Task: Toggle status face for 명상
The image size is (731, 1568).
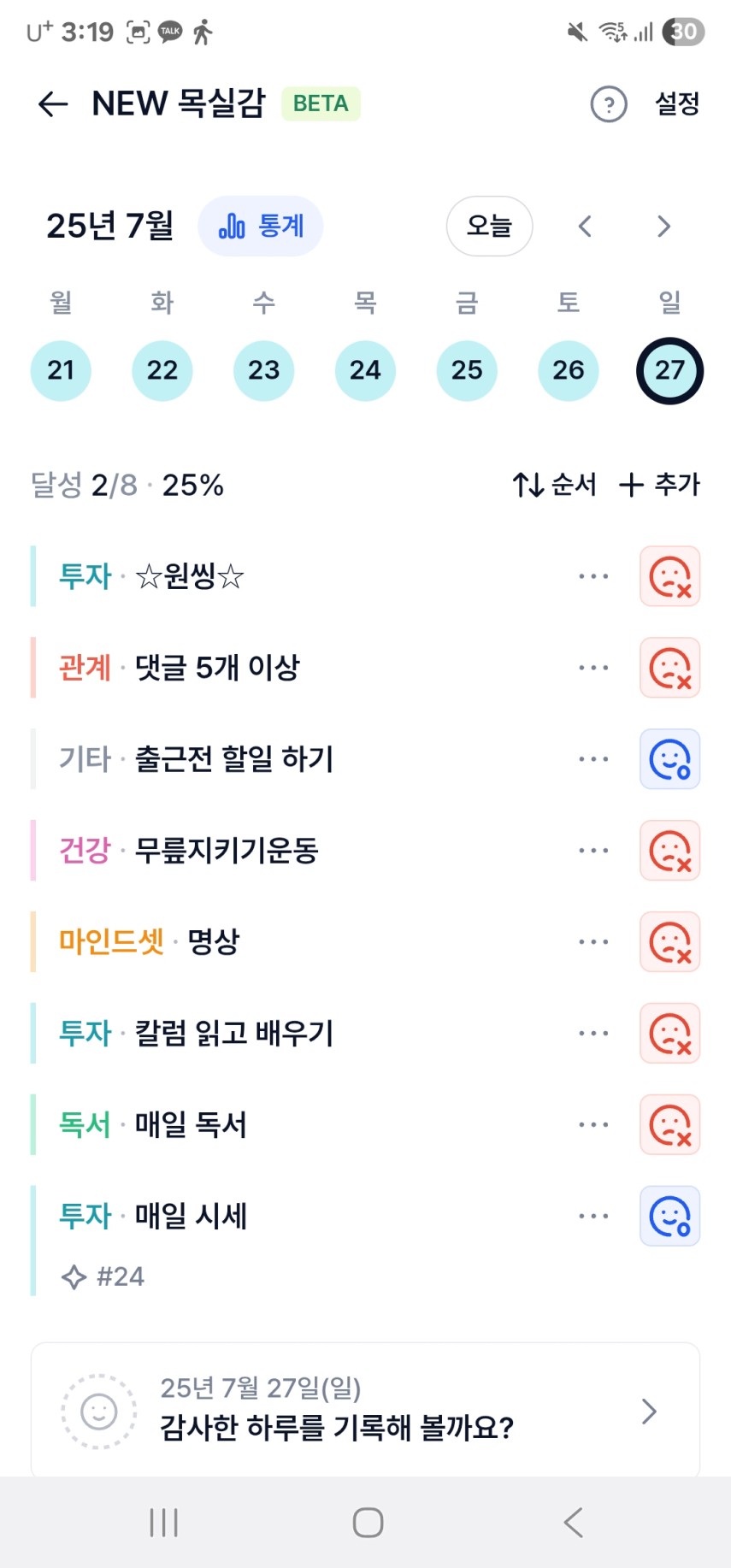Action: pyautogui.click(x=670, y=942)
